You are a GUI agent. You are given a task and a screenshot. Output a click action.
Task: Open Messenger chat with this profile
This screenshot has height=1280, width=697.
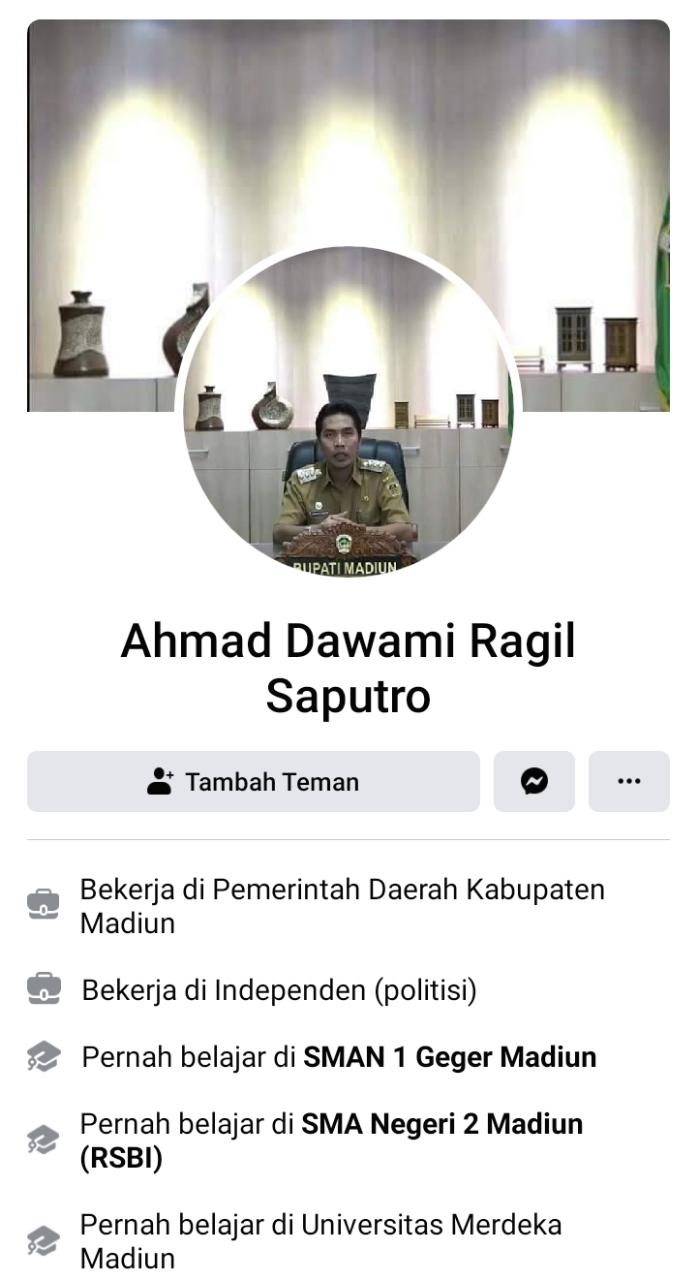coord(534,781)
